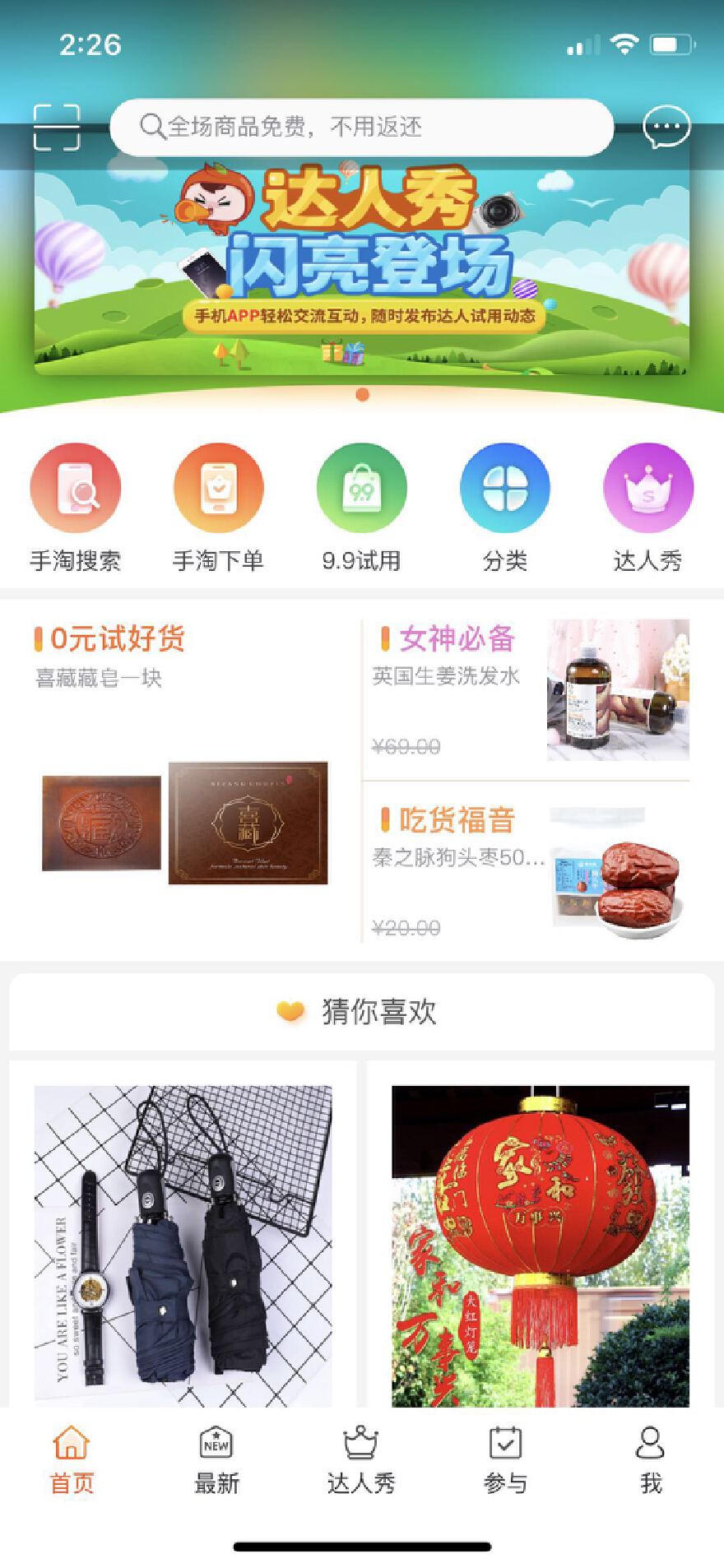This screenshot has width=724, height=1568.
Task: Open the QR scan icon
Action: [57, 128]
